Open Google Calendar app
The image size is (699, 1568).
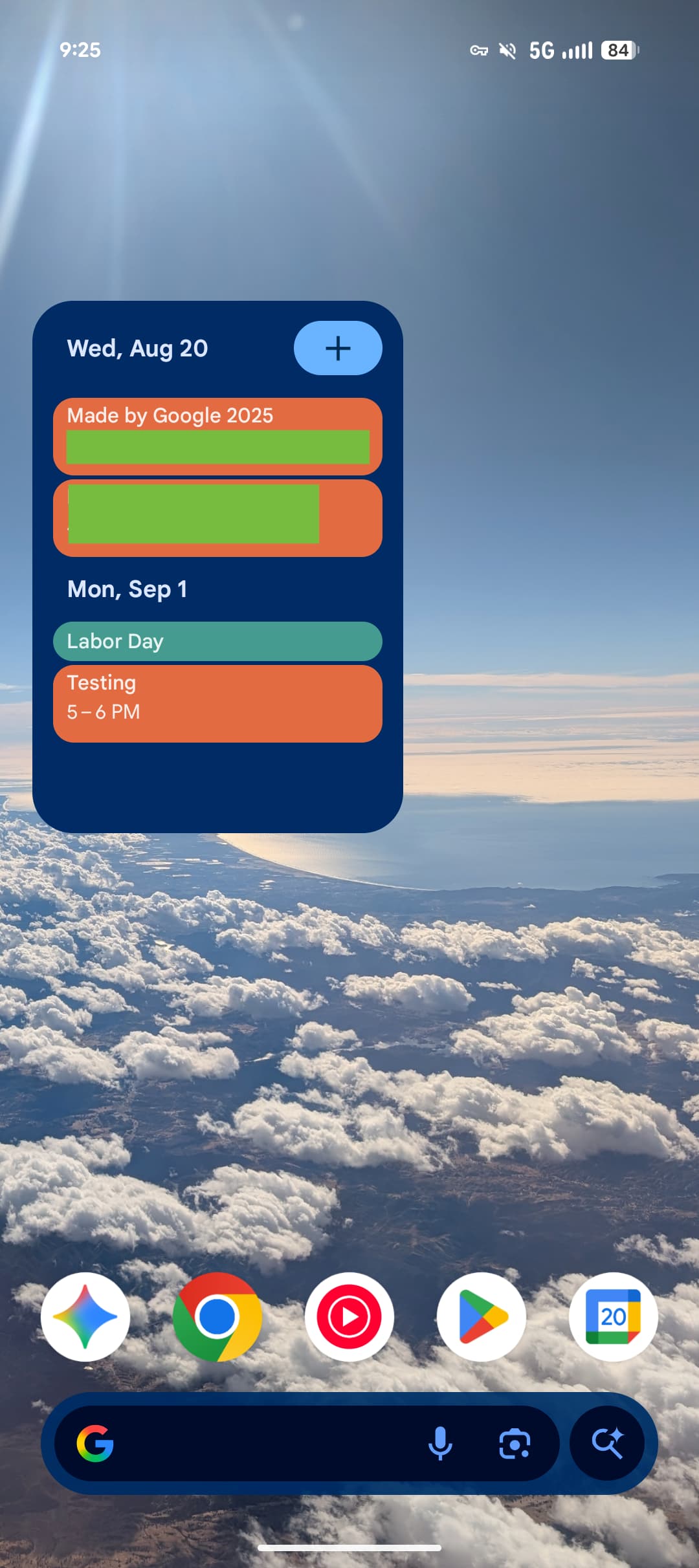pos(614,1316)
